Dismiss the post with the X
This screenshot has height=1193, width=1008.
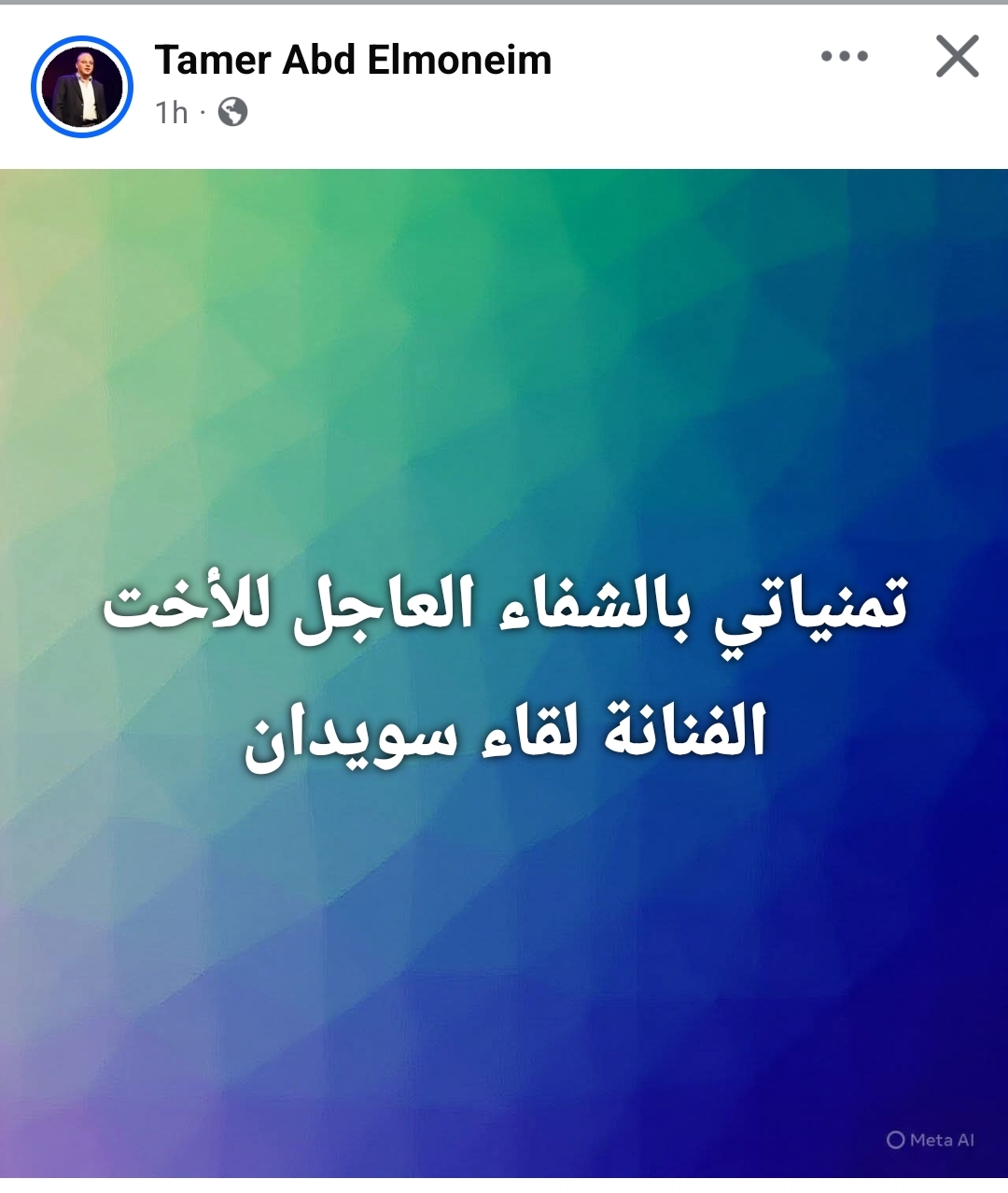(x=958, y=57)
